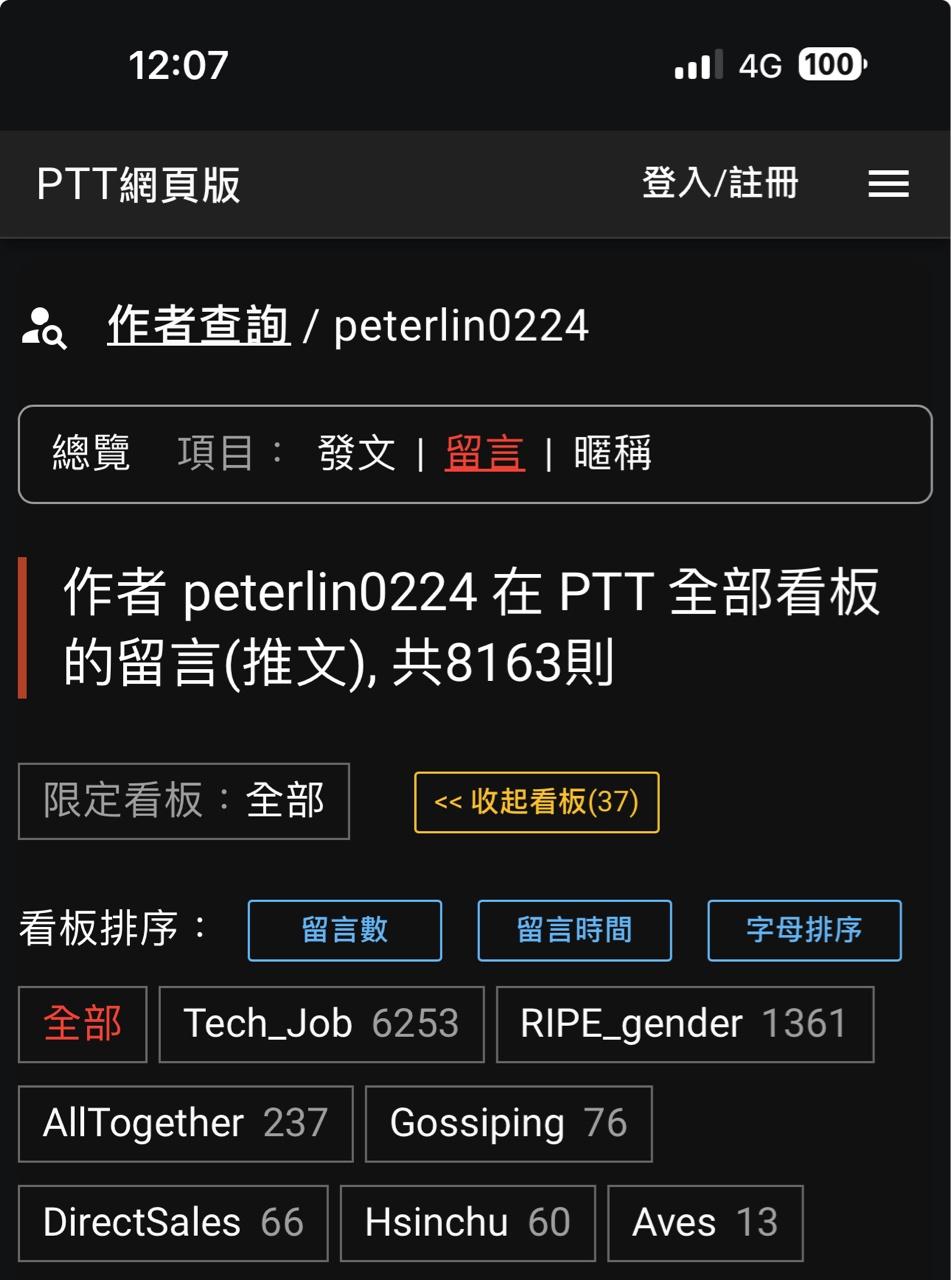Collapse the board list with 收起看板(37)
Screen dimensions: 951x1280
[536, 802]
